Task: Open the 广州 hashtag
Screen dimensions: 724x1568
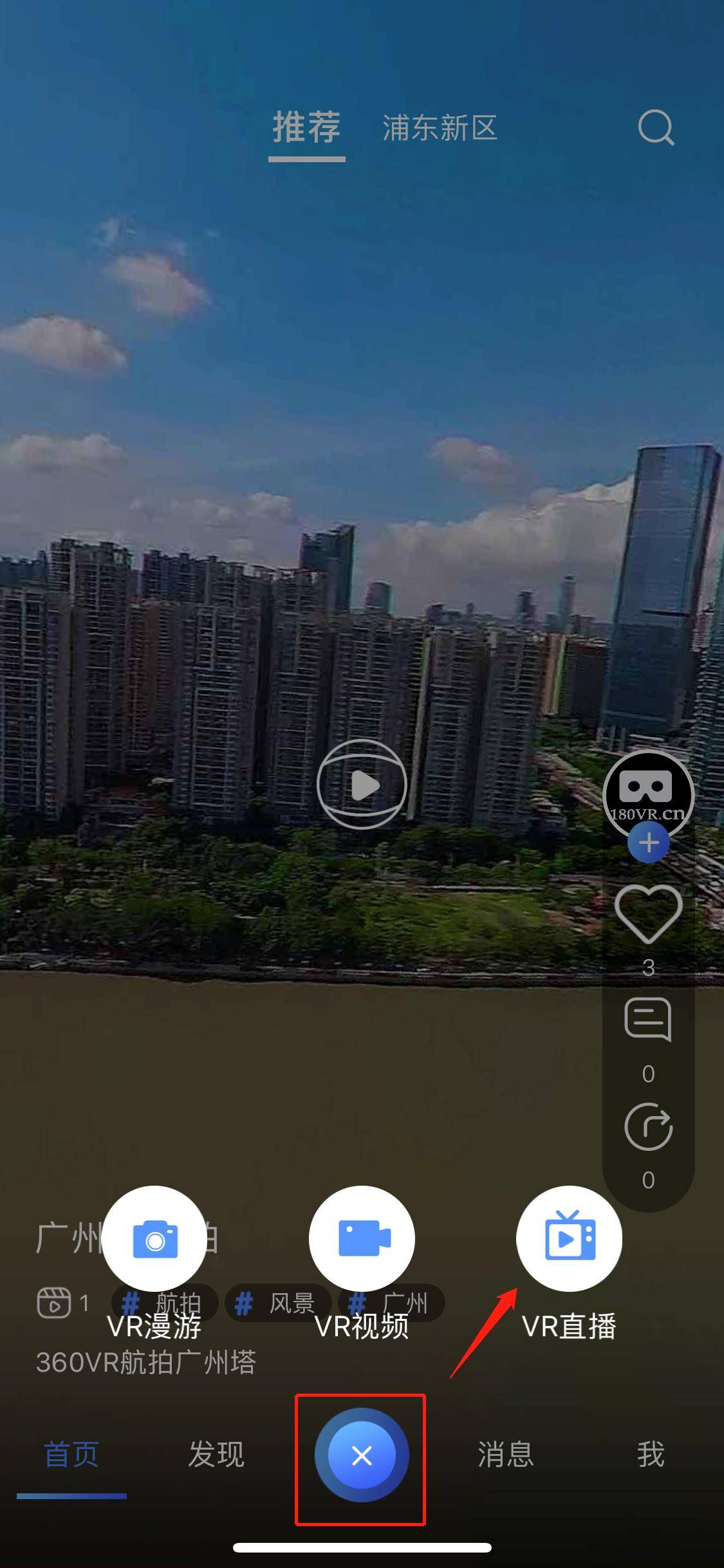Action: tap(389, 1302)
